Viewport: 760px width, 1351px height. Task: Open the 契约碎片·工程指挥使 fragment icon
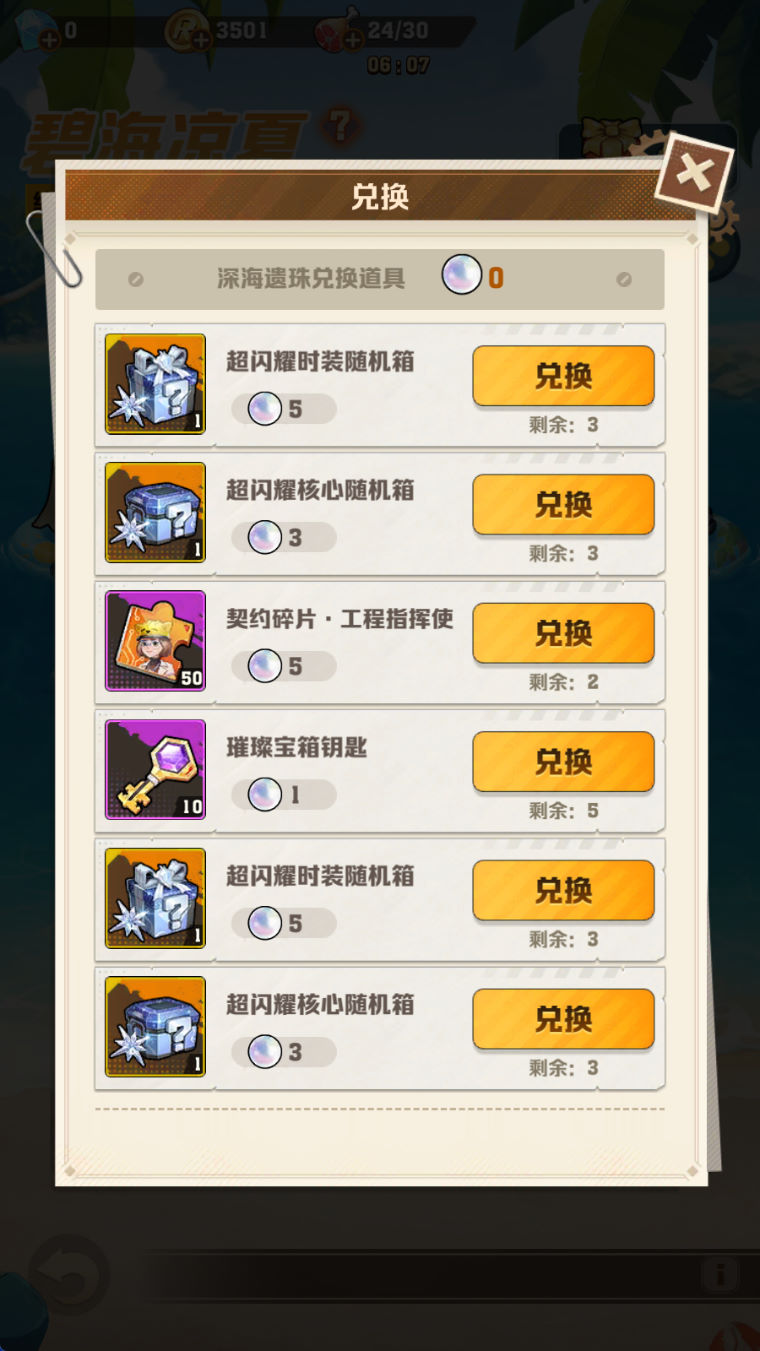tap(155, 641)
